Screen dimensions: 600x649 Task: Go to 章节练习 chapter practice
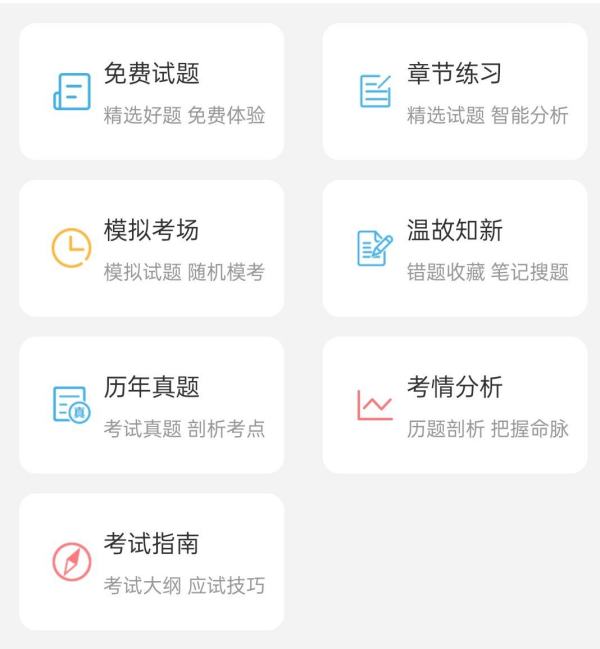pyautogui.click(x=455, y=92)
